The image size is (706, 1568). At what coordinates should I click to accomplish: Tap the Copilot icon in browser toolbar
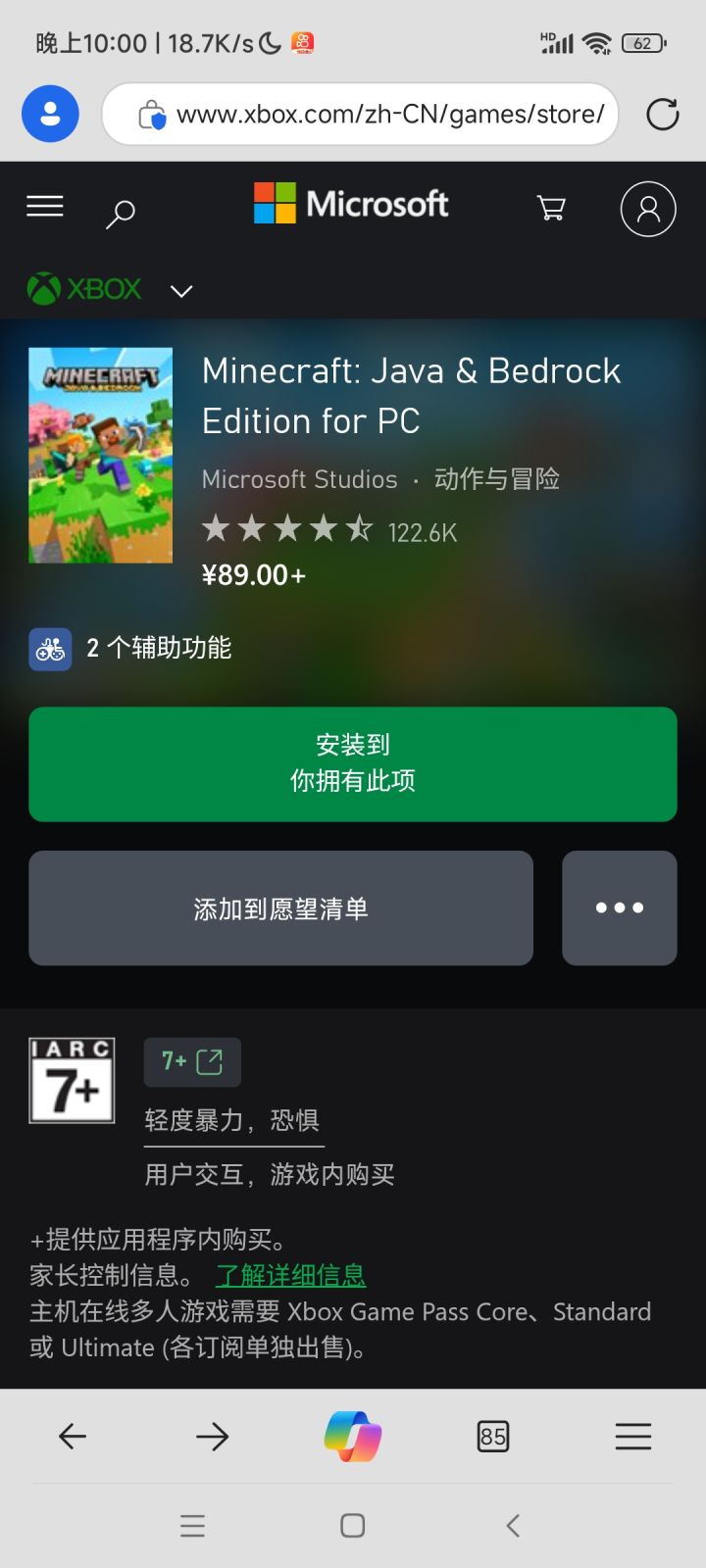point(352,1437)
